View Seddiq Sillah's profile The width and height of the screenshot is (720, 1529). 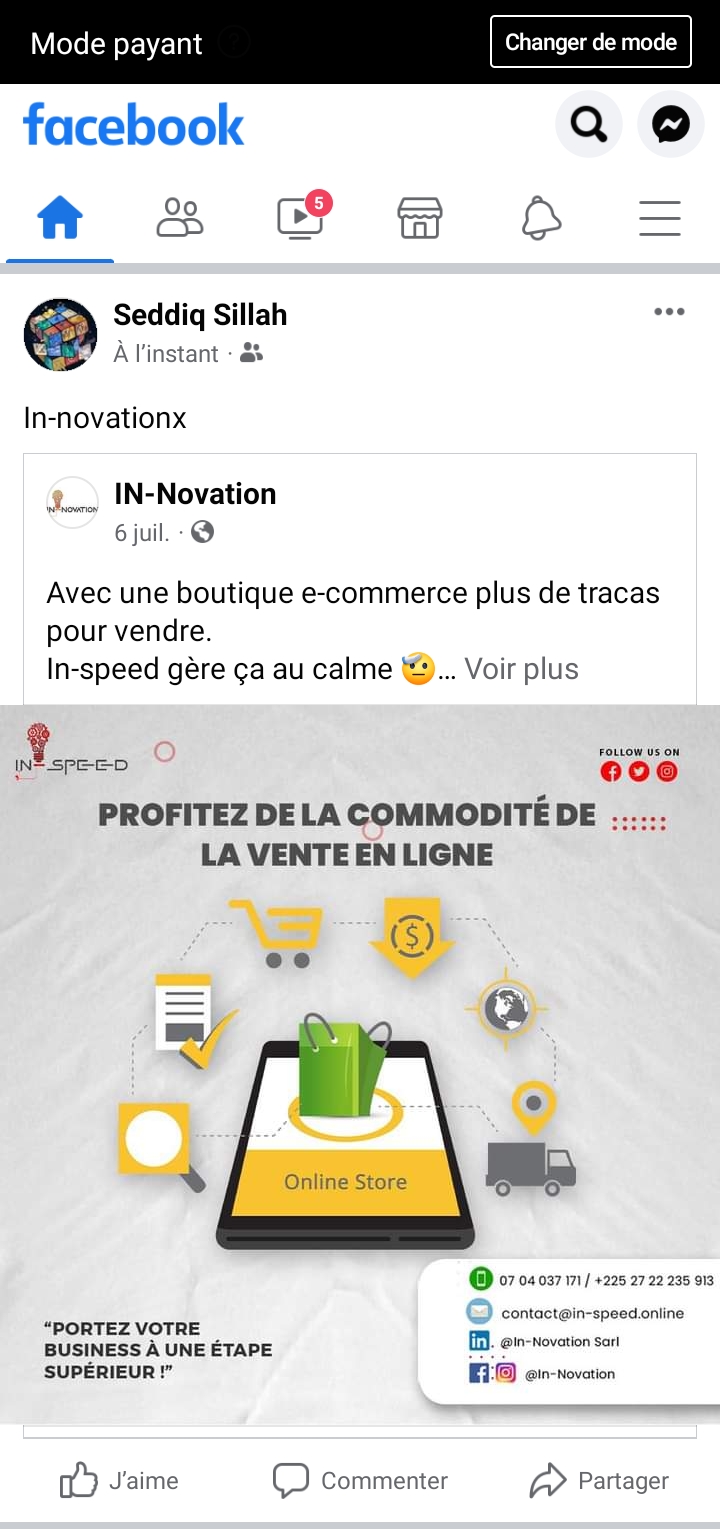pos(200,315)
